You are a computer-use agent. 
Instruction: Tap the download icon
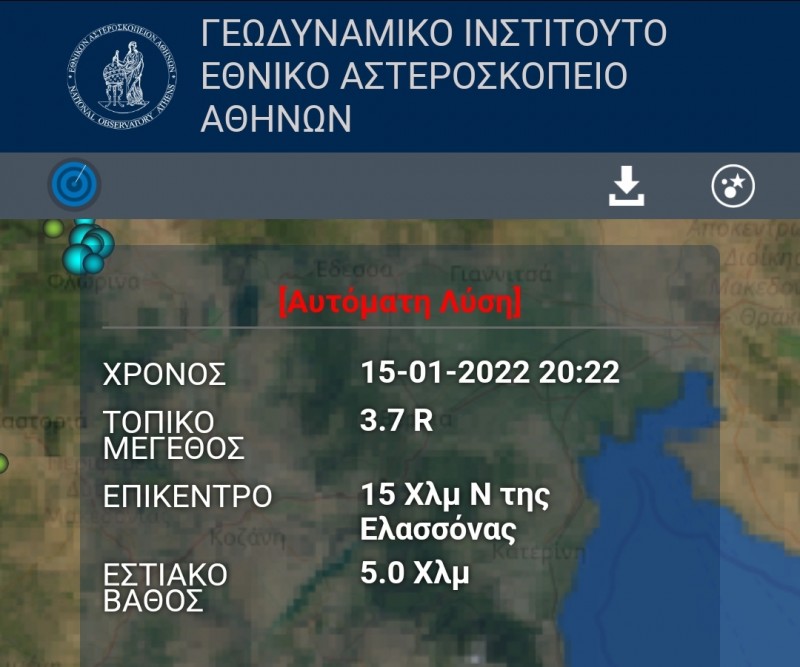tap(627, 186)
